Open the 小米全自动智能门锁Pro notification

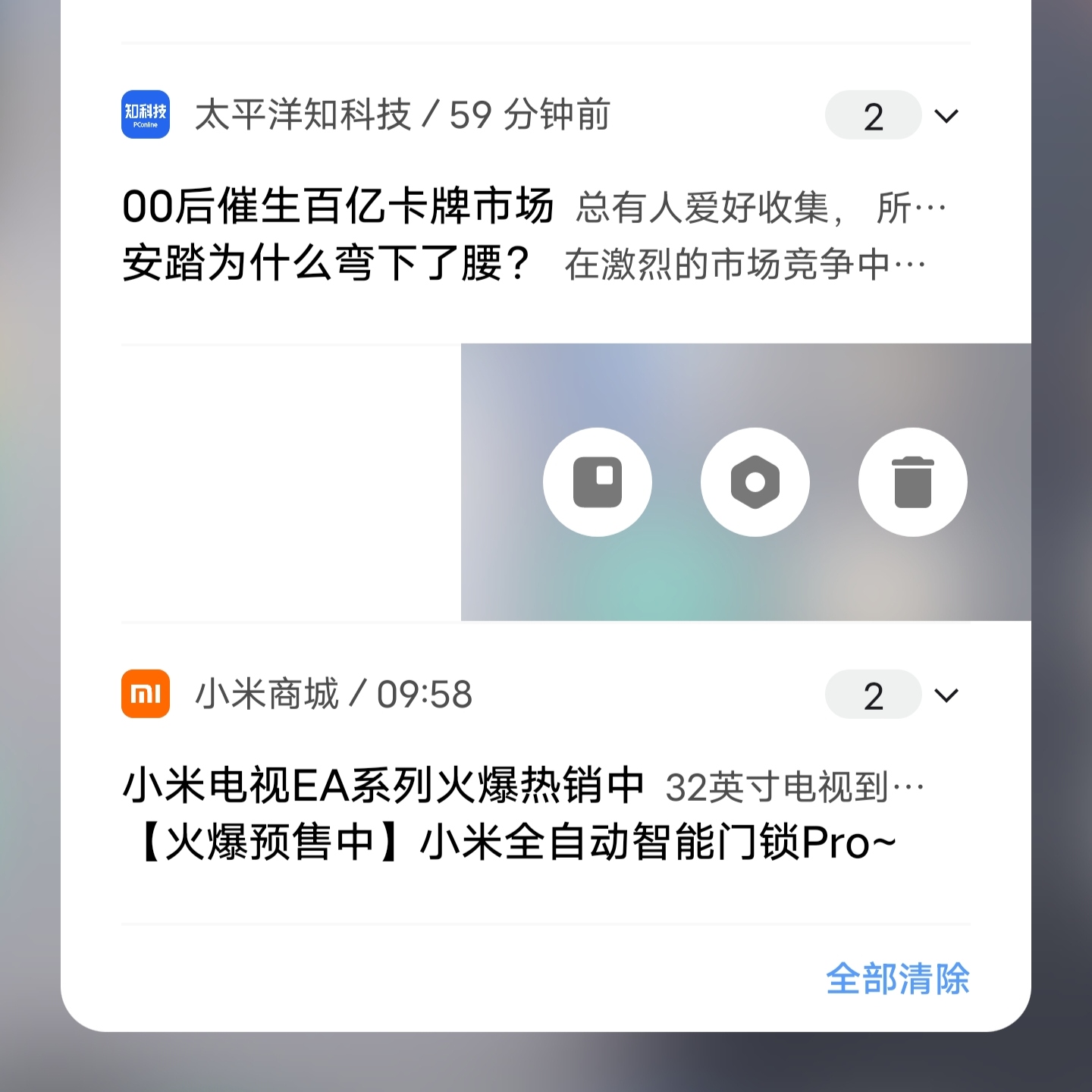coord(516,843)
